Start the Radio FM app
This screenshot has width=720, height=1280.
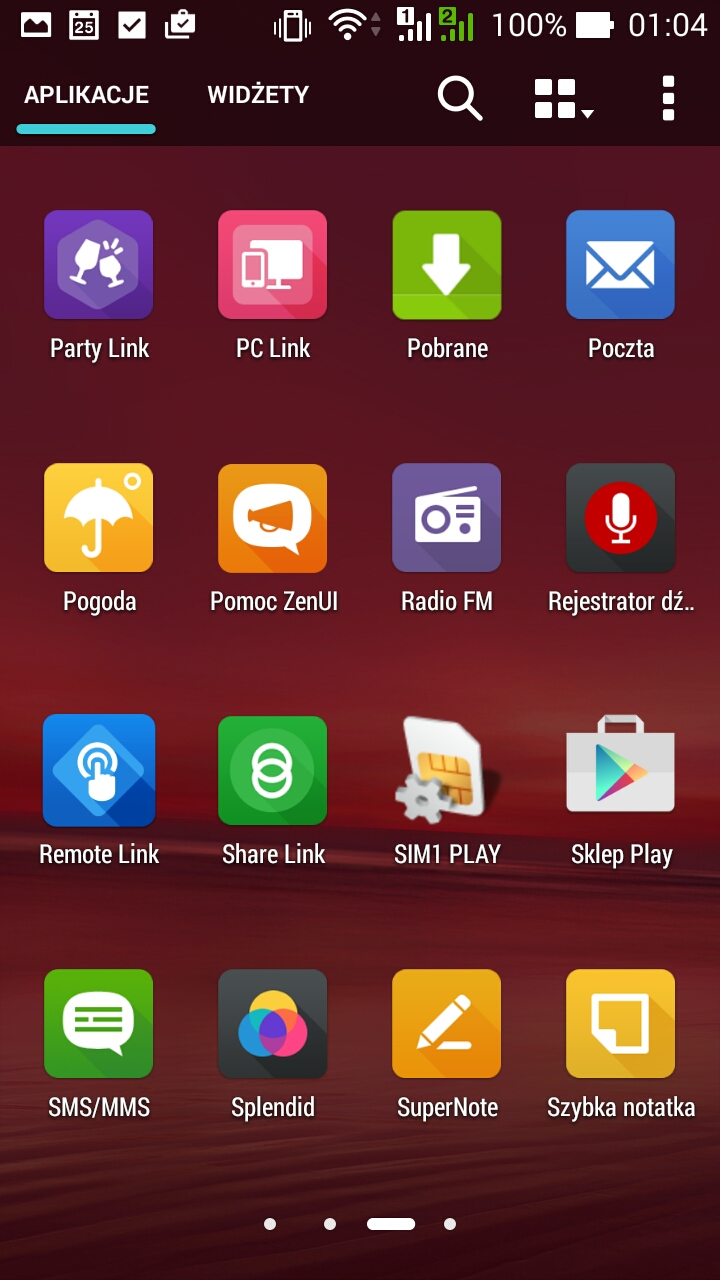point(447,518)
